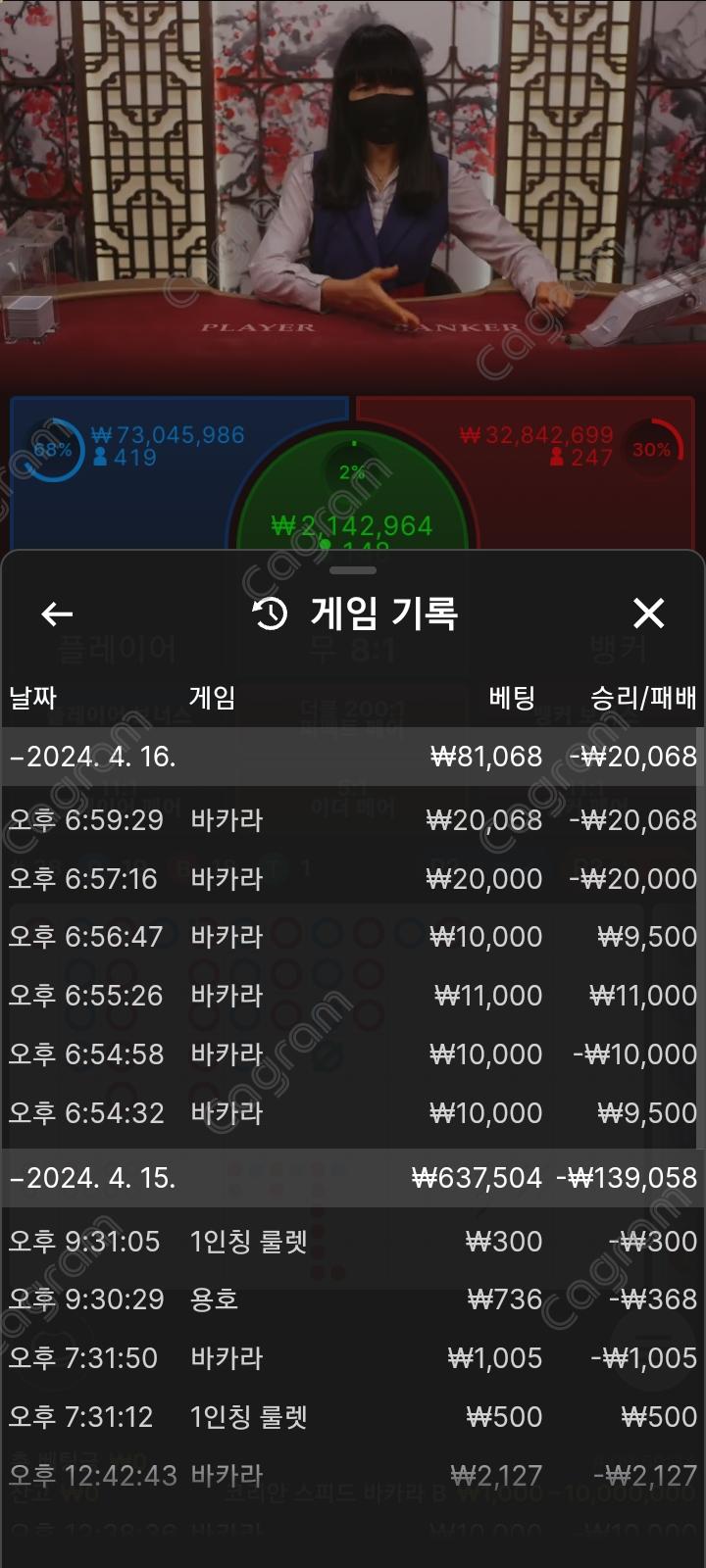Open the 1인칭 룰렛 record at 오후 9:31:05
Viewport: 706px width, 1568px height.
[351, 1242]
